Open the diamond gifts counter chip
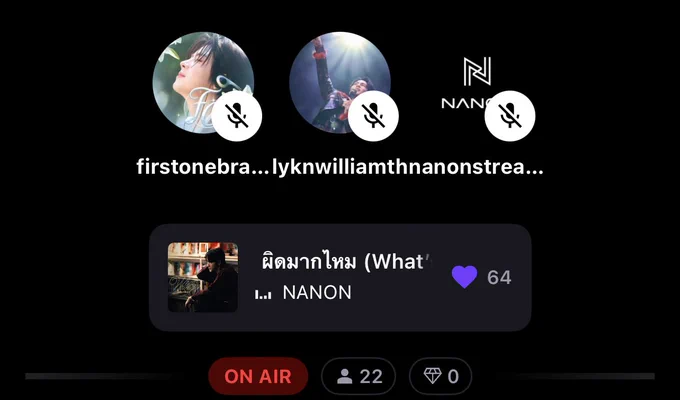Viewport: 680px width, 400px height. point(441,376)
